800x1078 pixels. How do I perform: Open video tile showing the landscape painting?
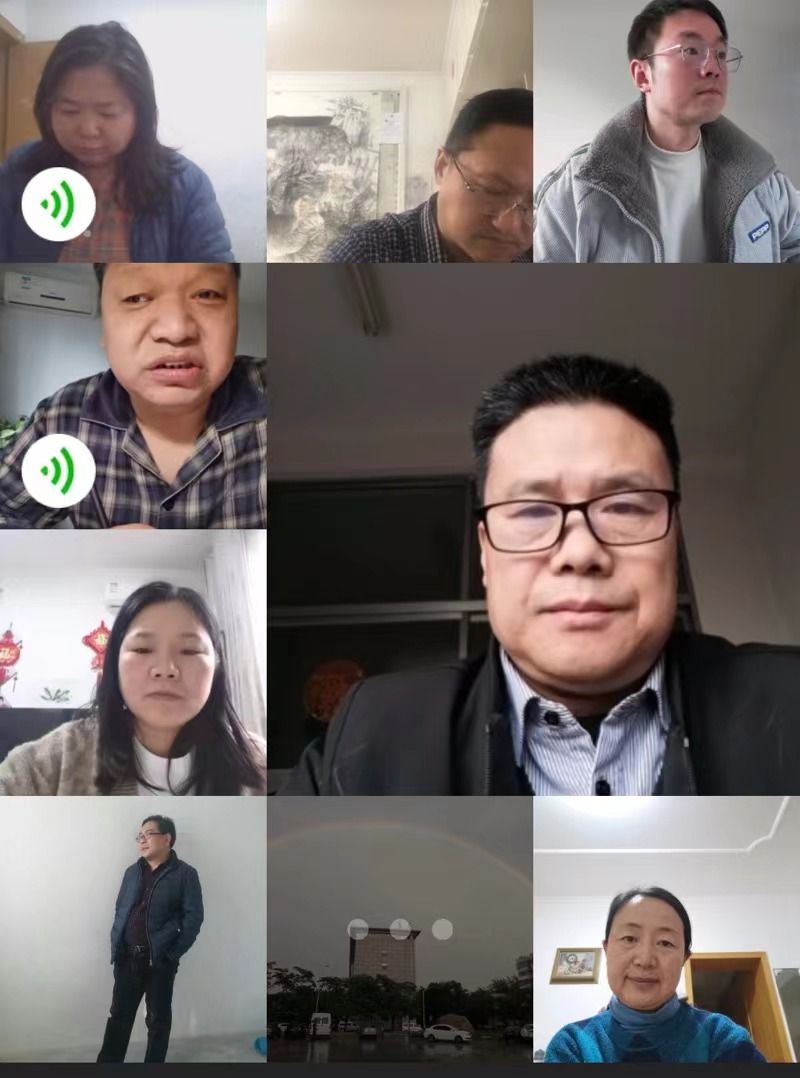pyautogui.click(x=398, y=132)
